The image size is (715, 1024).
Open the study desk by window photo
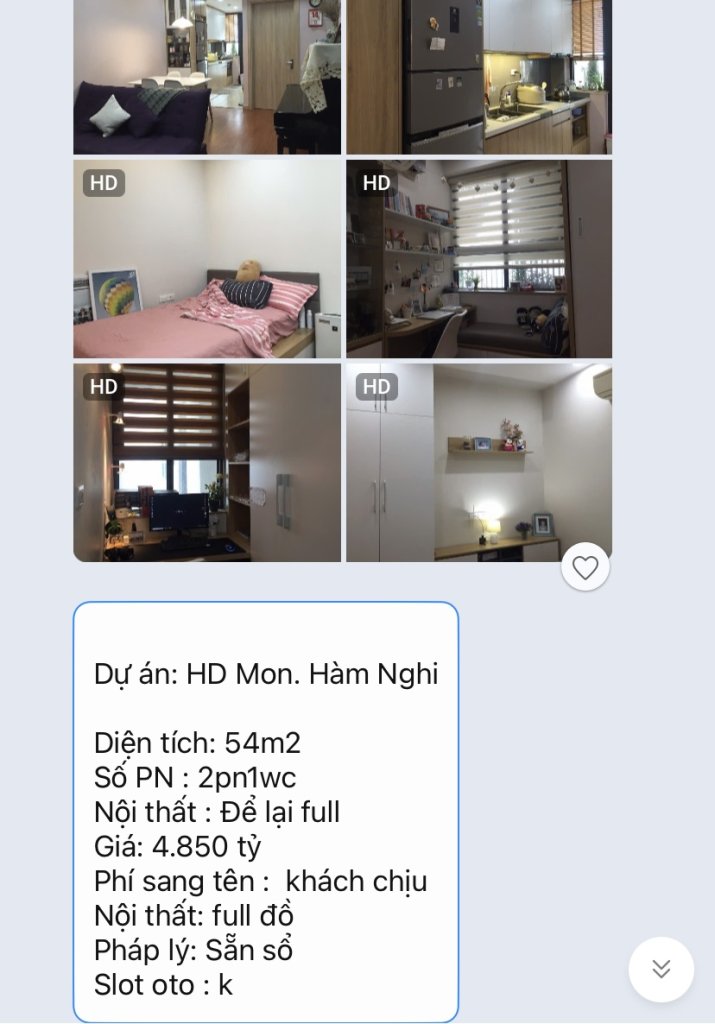479,259
